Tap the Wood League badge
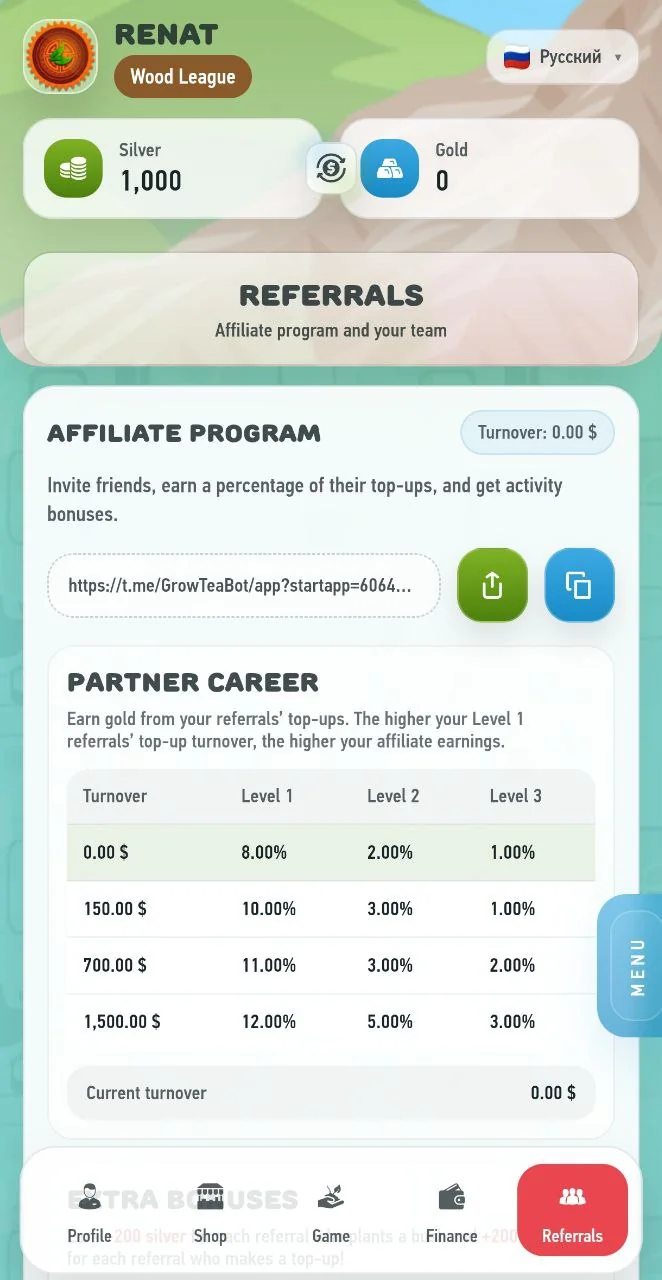662x1280 pixels. [x=183, y=77]
